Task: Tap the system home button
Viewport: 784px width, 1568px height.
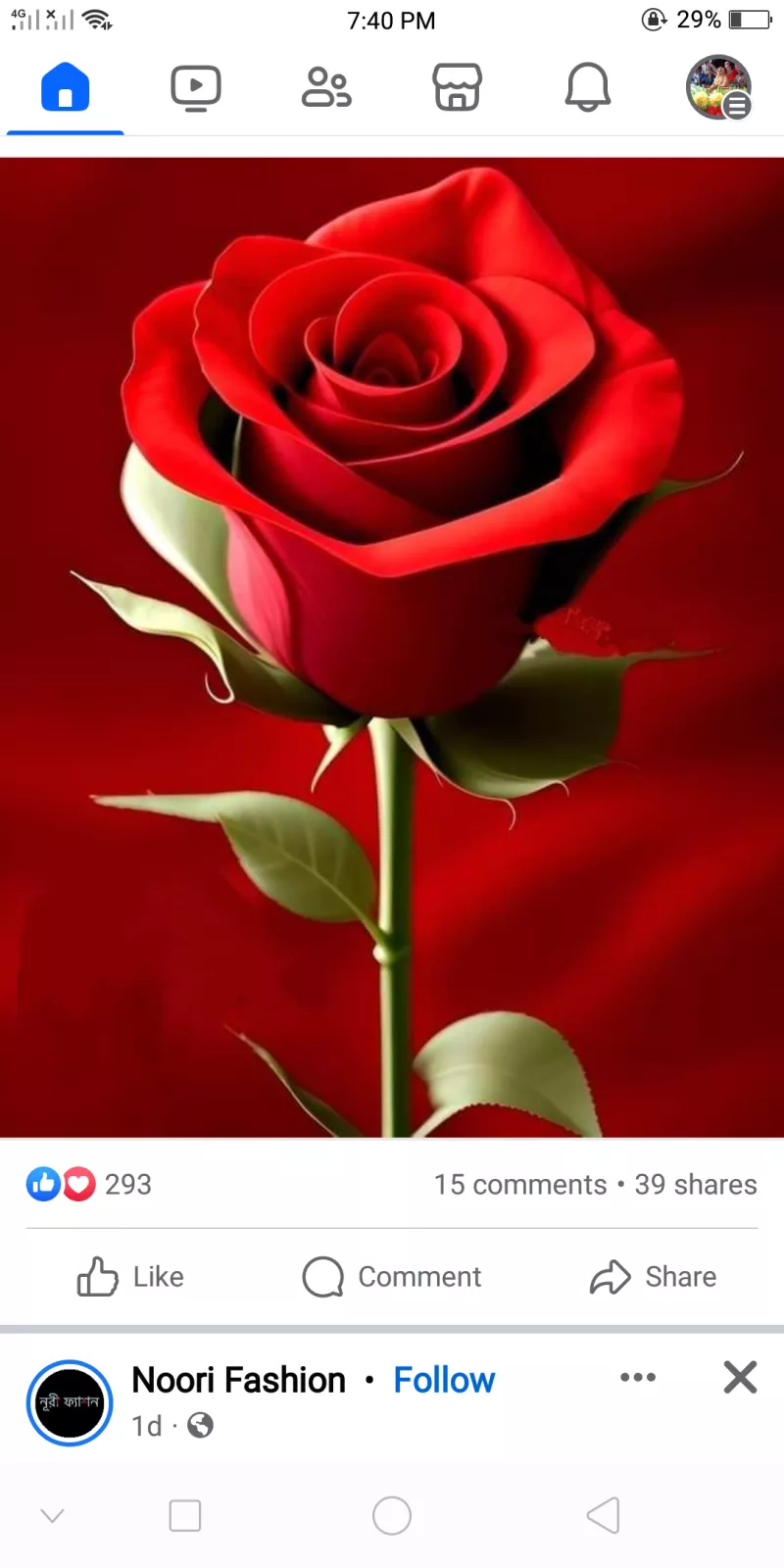Action: pyautogui.click(x=392, y=1515)
